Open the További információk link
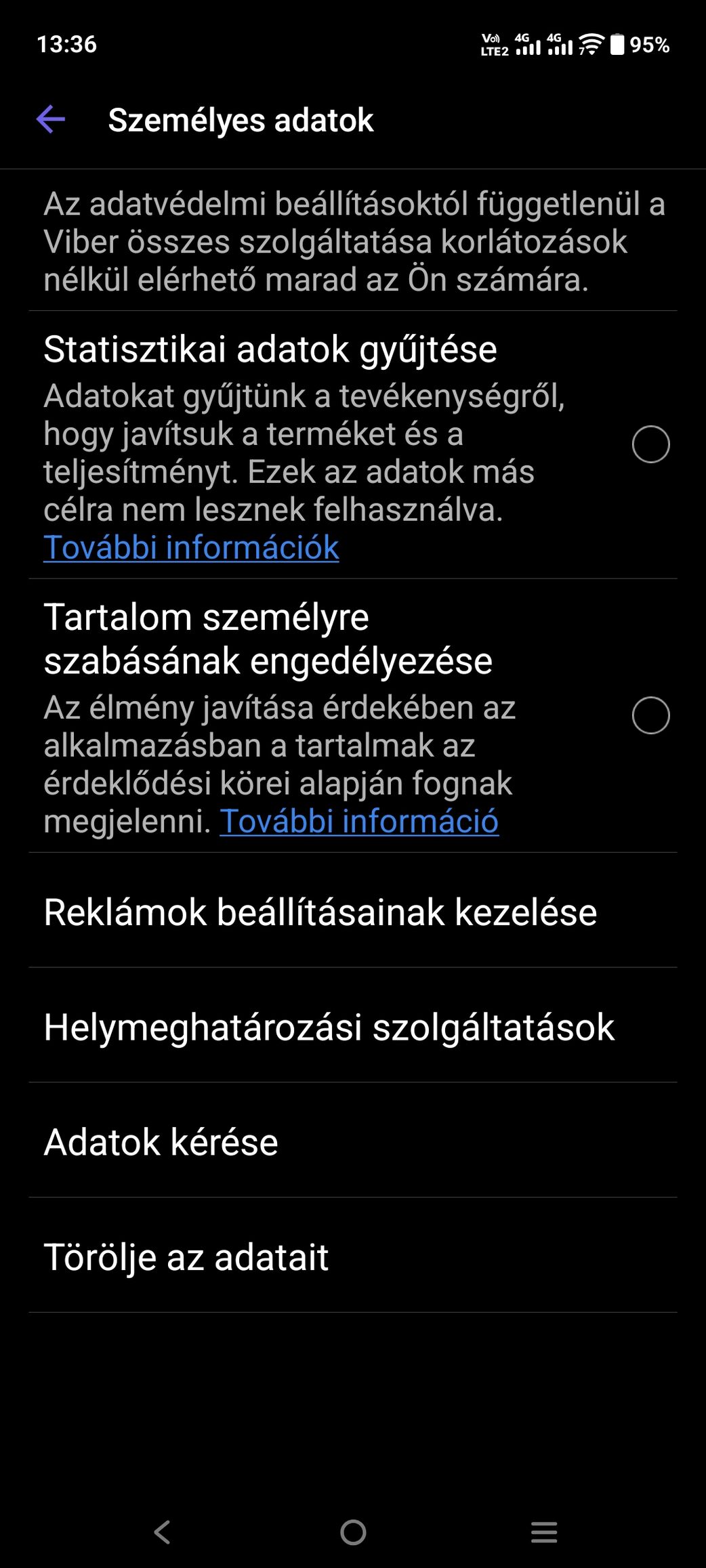Viewport: 706px width, 1568px height. click(x=191, y=547)
